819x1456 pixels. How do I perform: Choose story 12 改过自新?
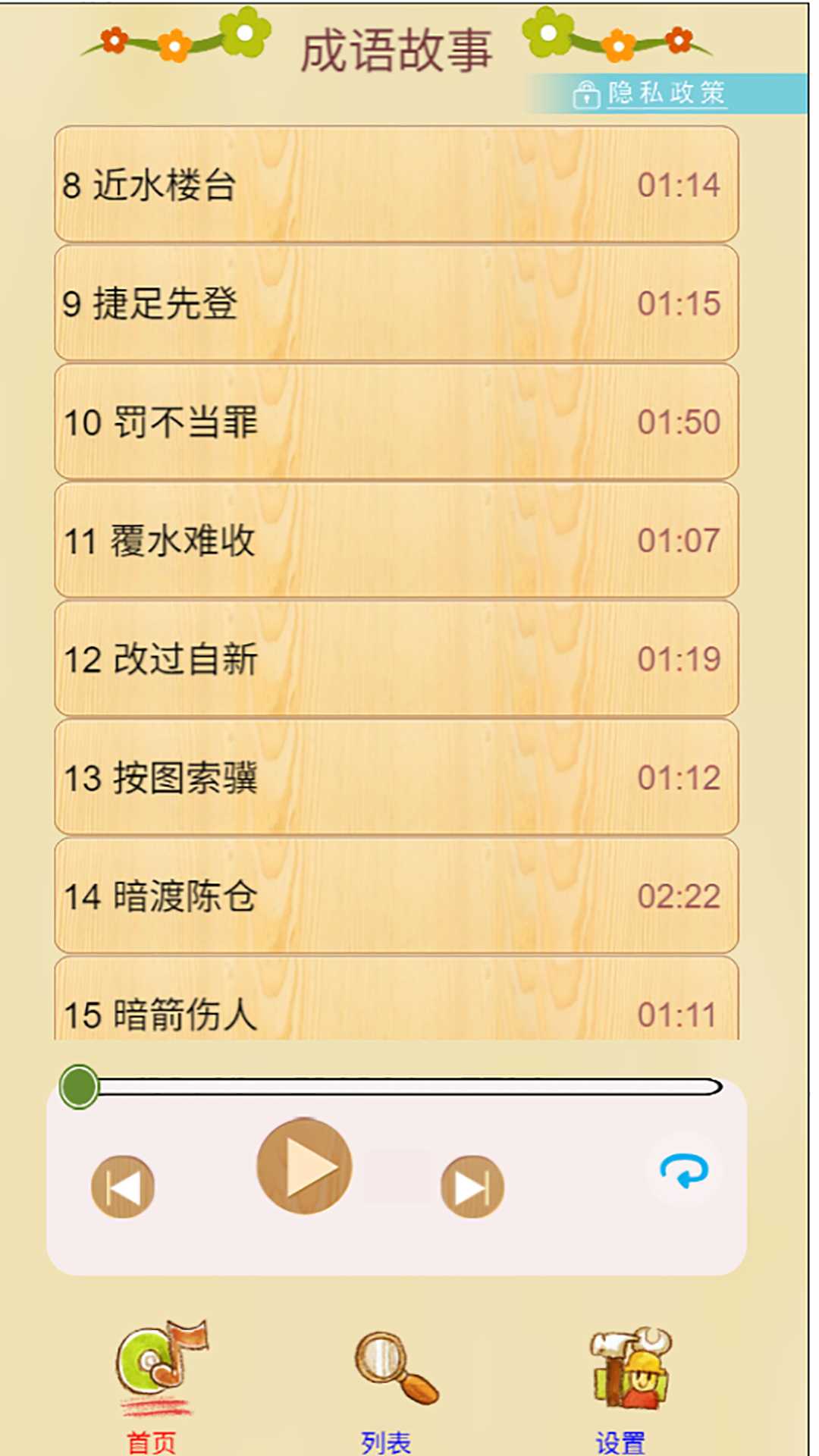[394, 660]
